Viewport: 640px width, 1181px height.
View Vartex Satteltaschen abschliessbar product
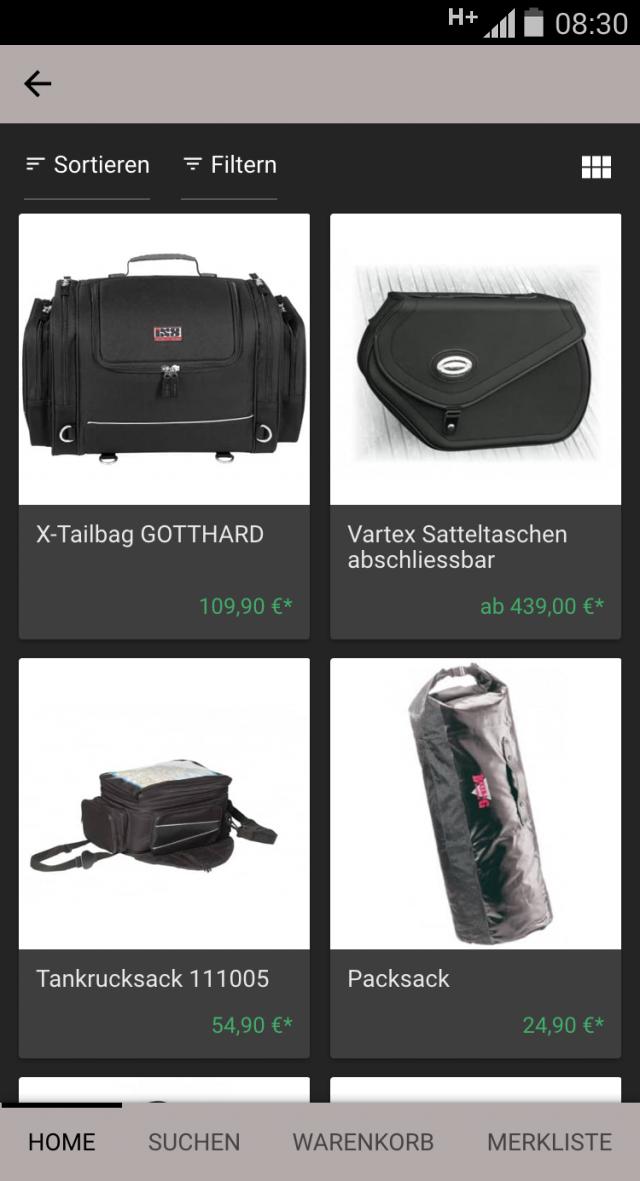pos(475,425)
